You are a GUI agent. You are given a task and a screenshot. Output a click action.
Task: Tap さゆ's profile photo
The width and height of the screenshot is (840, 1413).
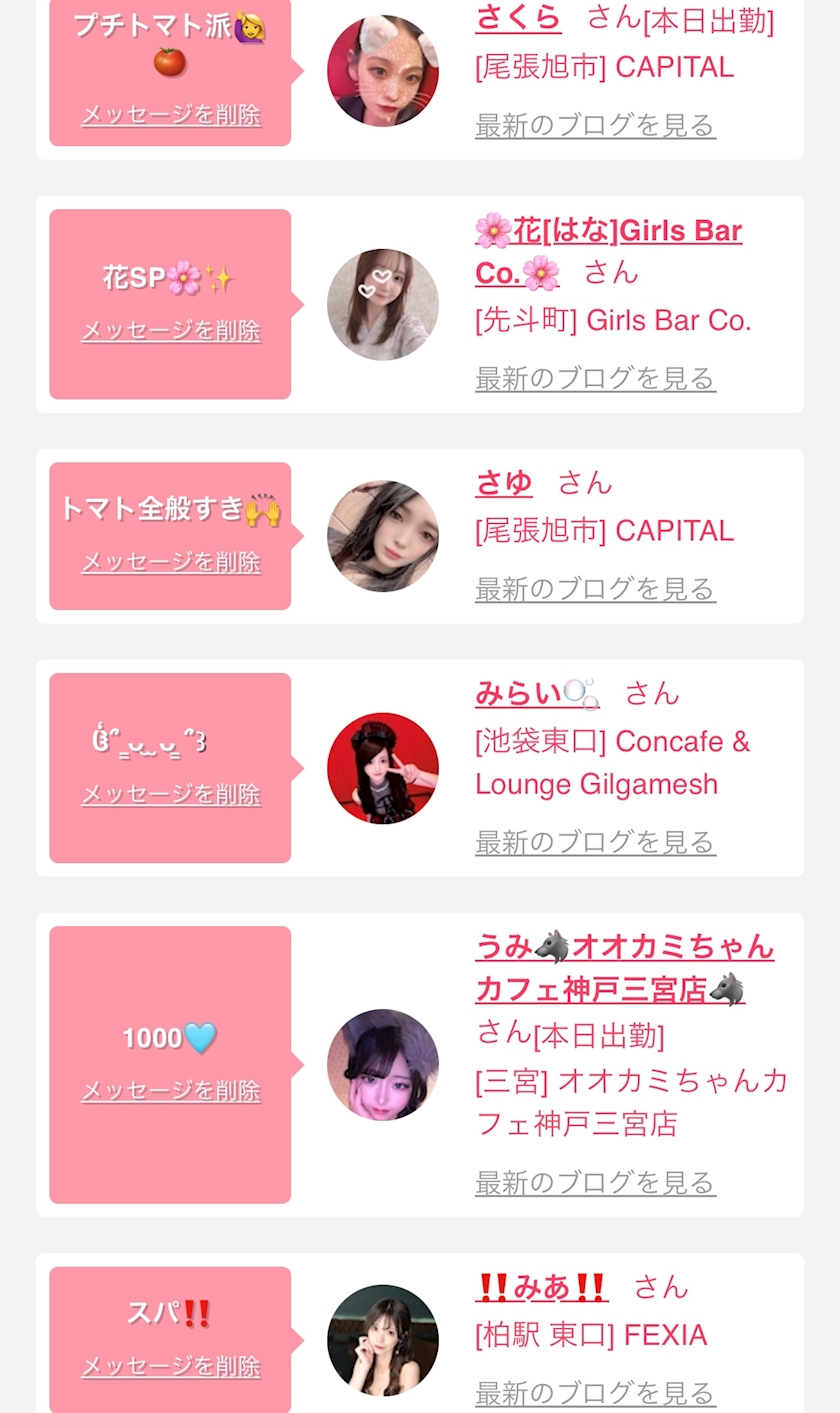[383, 536]
